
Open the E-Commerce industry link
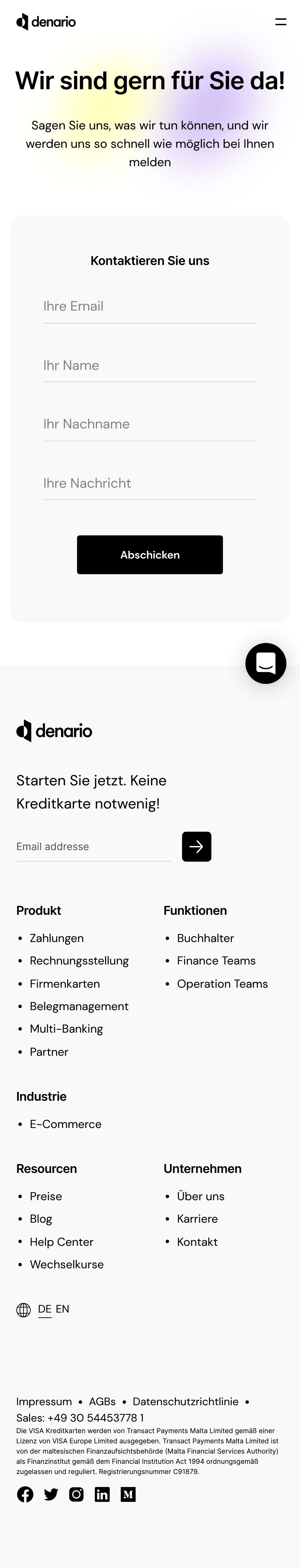click(65, 1124)
